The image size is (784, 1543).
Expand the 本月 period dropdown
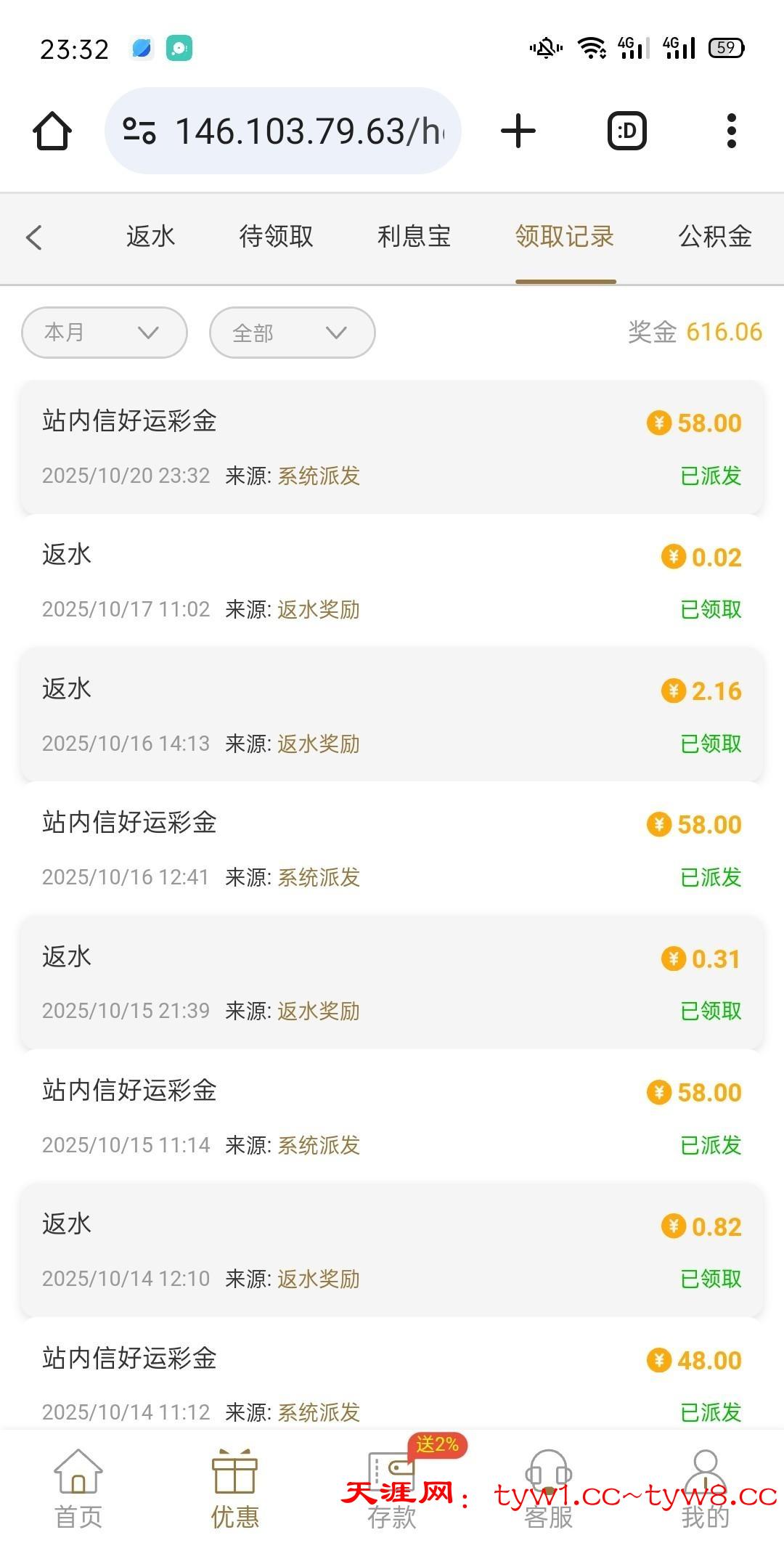[x=105, y=333]
